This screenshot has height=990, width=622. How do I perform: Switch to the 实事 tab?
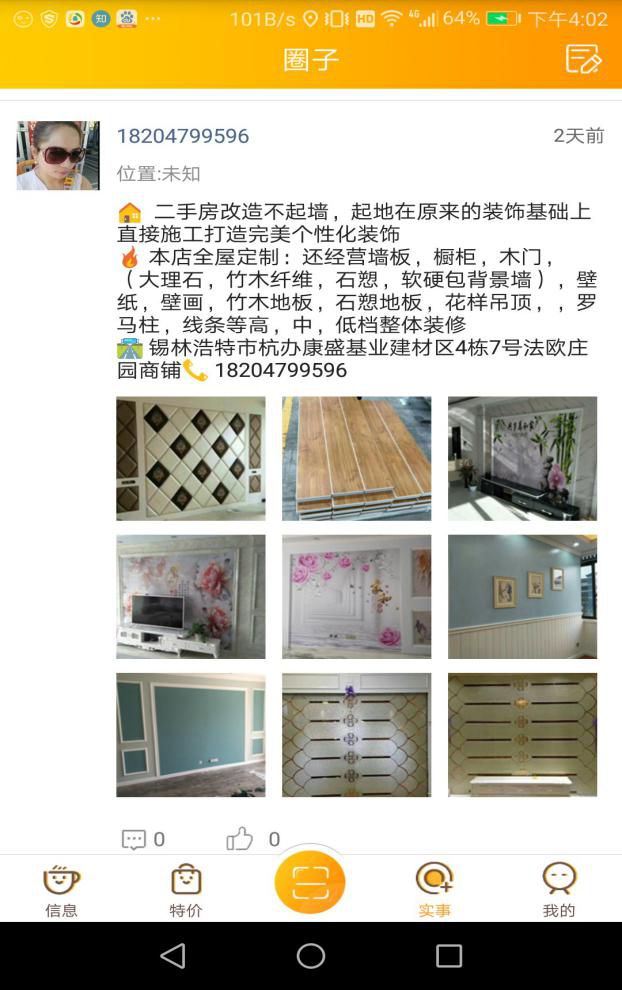pos(434,890)
